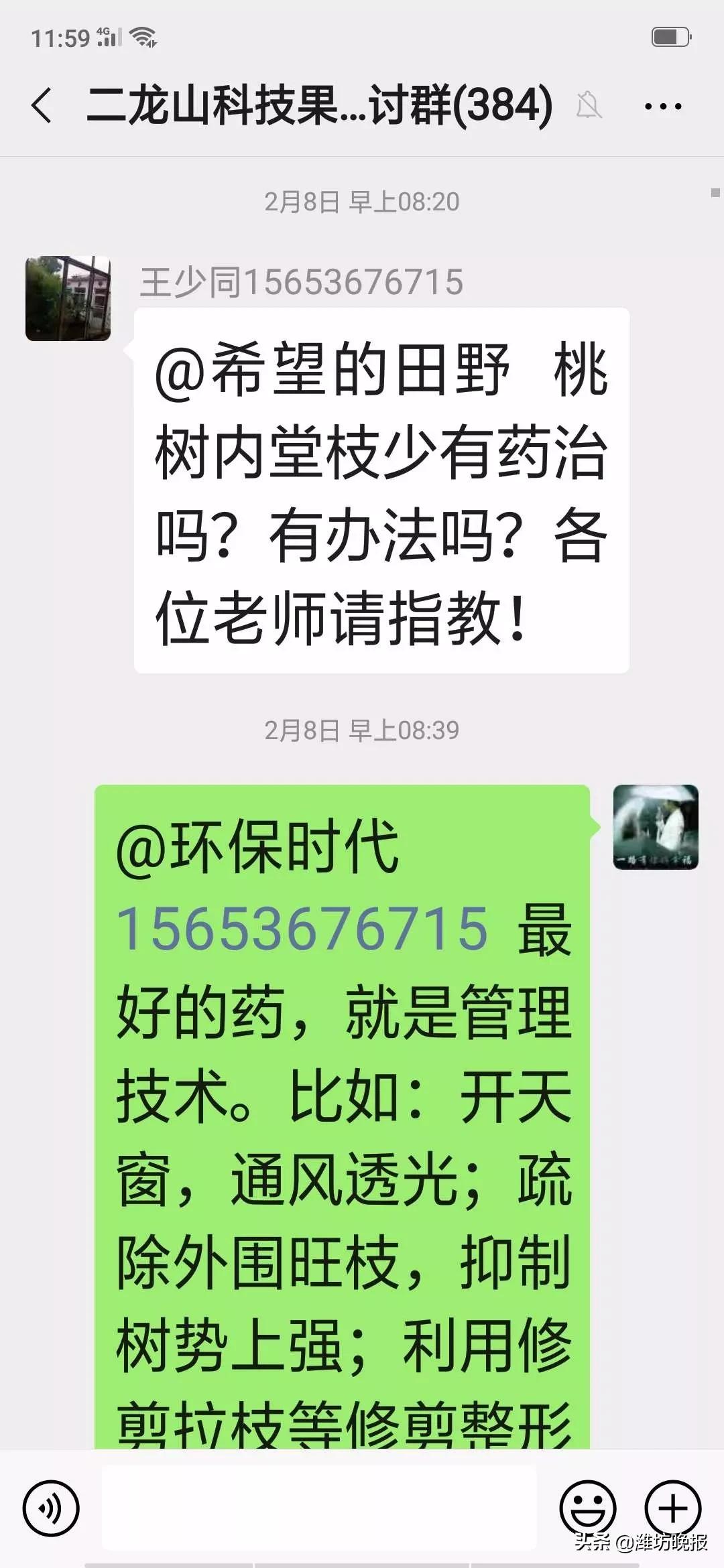Tap the 11:59 clock in status bar
The image size is (724, 1568).
[x=59, y=36]
